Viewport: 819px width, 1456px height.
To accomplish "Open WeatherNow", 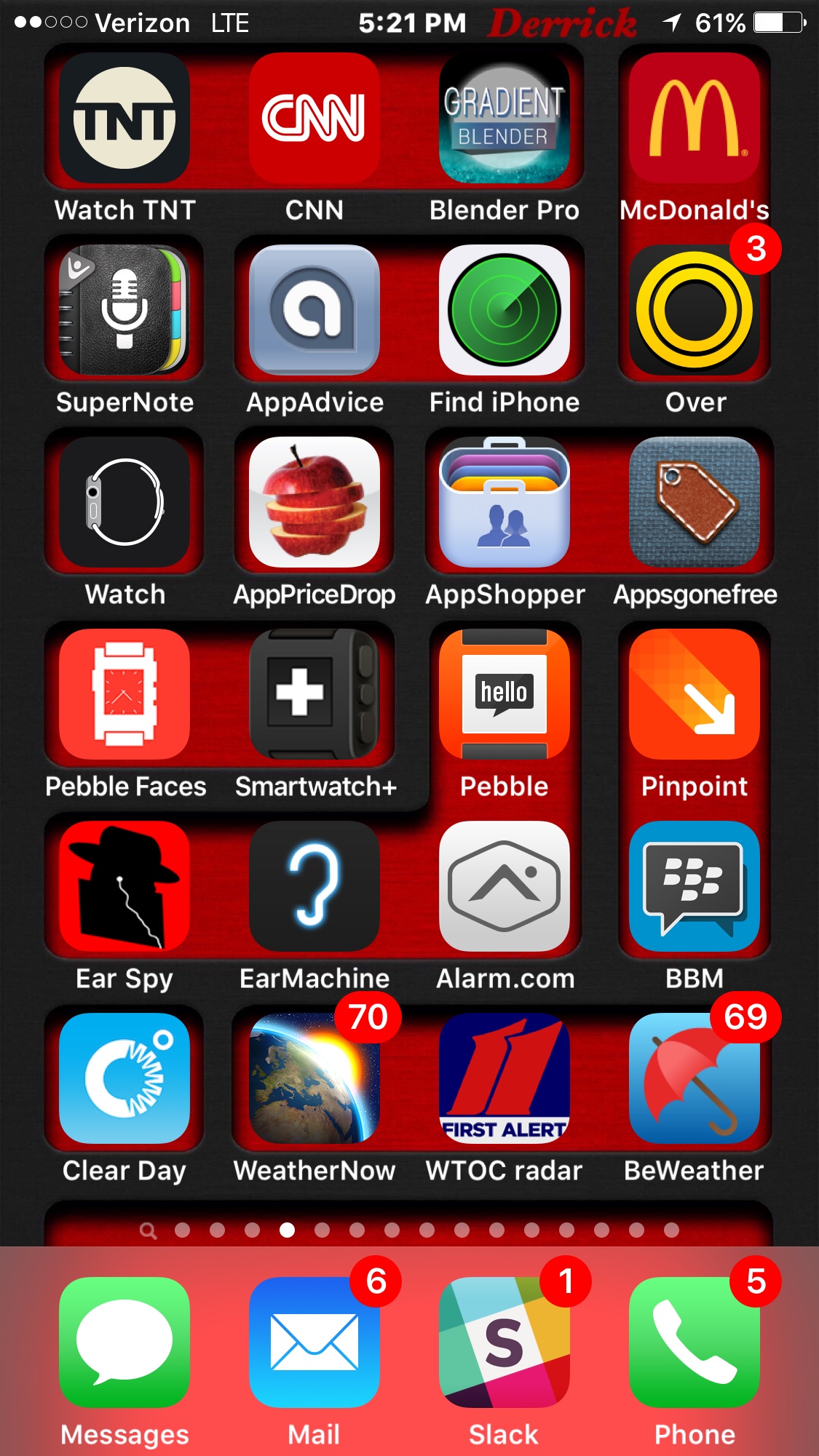I will click(x=314, y=1078).
